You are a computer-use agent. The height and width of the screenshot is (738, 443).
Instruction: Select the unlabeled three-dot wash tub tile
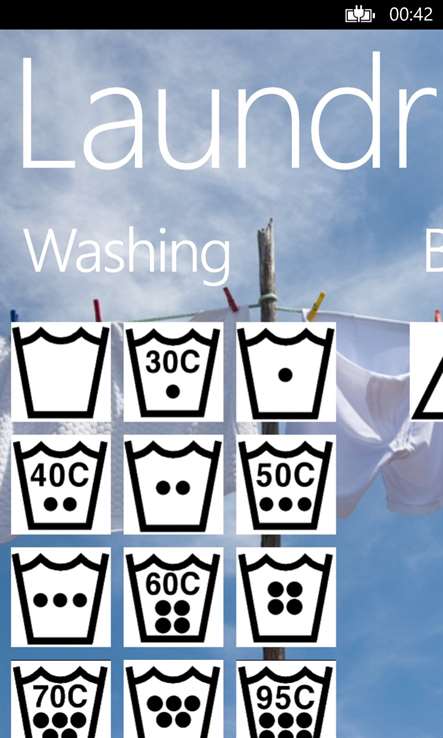(61, 597)
